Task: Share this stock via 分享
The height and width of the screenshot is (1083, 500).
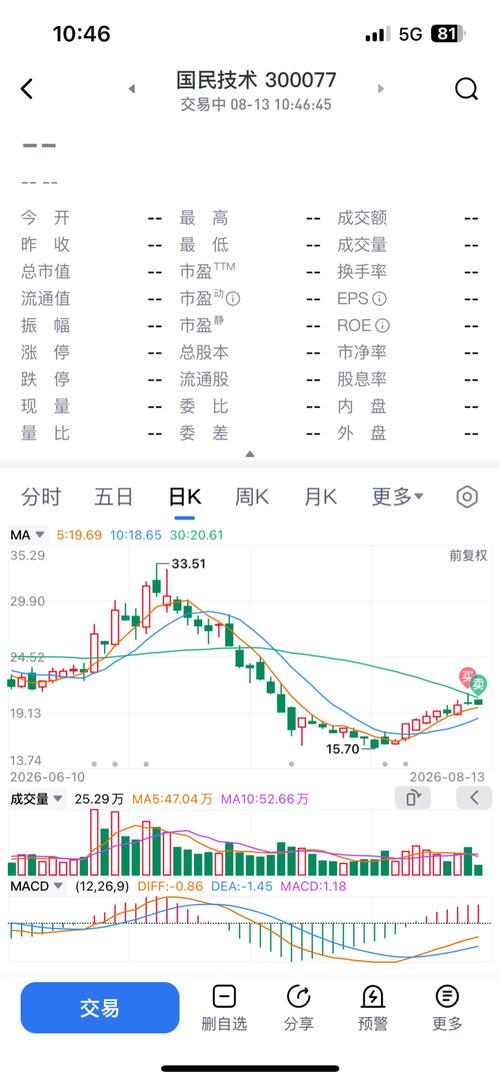Action: pyautogui.click(x=298, y=1008)
